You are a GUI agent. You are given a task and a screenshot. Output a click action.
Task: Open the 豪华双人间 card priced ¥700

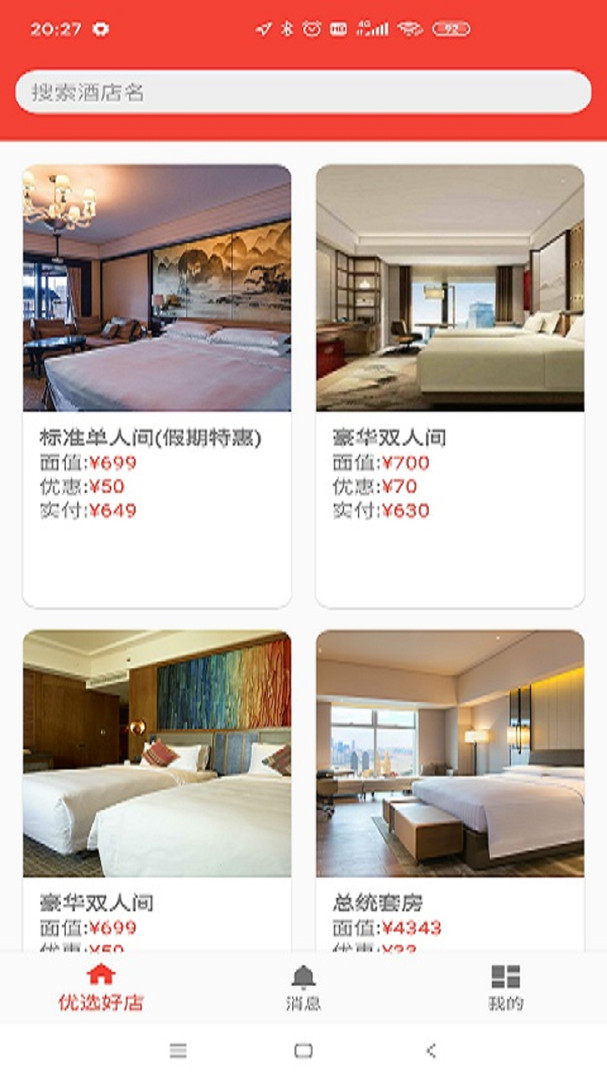click(450, 385)
